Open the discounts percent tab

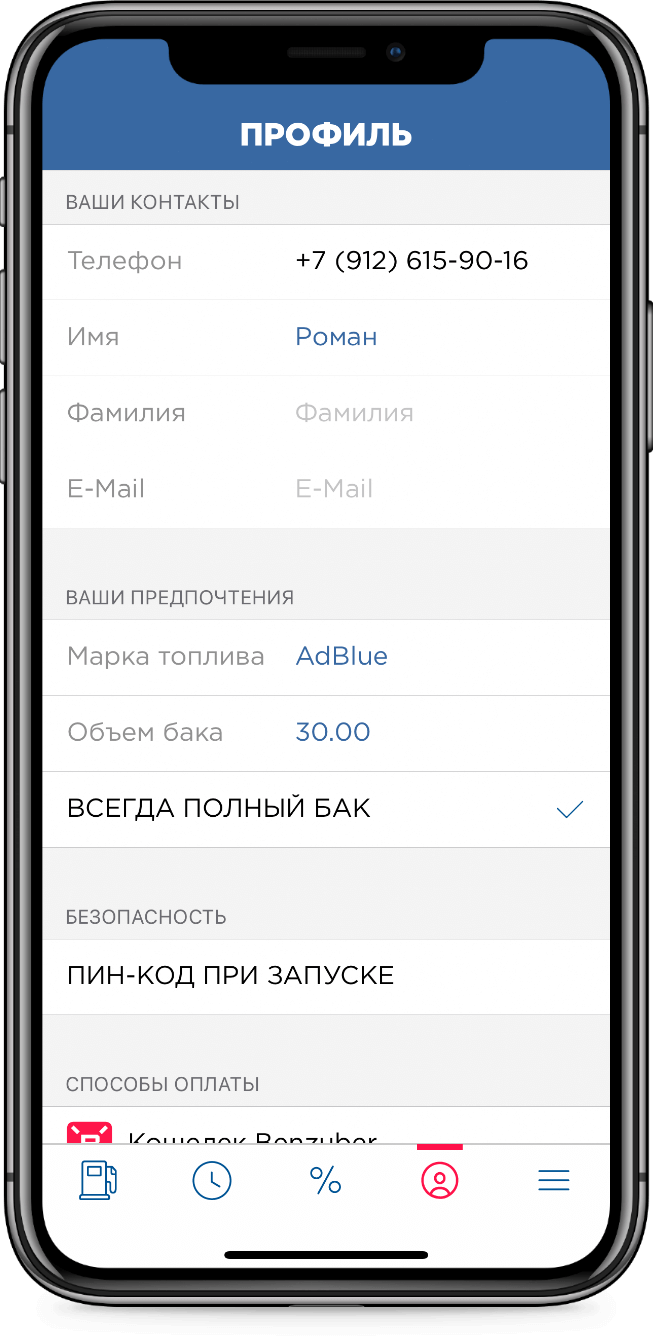pyautogui.click(x=326, y=1181)
